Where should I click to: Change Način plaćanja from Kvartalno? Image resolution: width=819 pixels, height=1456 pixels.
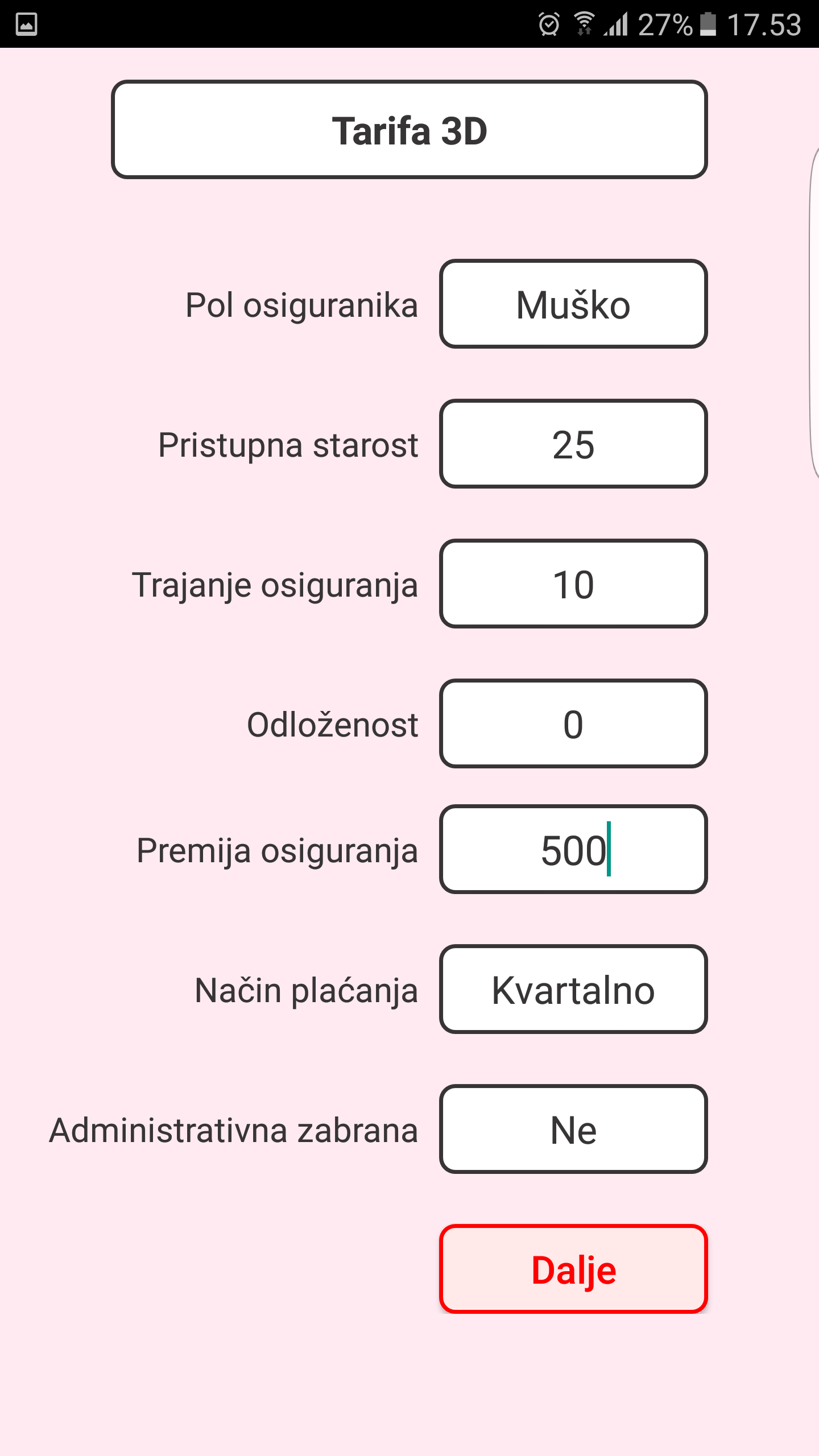pyautogui.click(x=573, y=990)
